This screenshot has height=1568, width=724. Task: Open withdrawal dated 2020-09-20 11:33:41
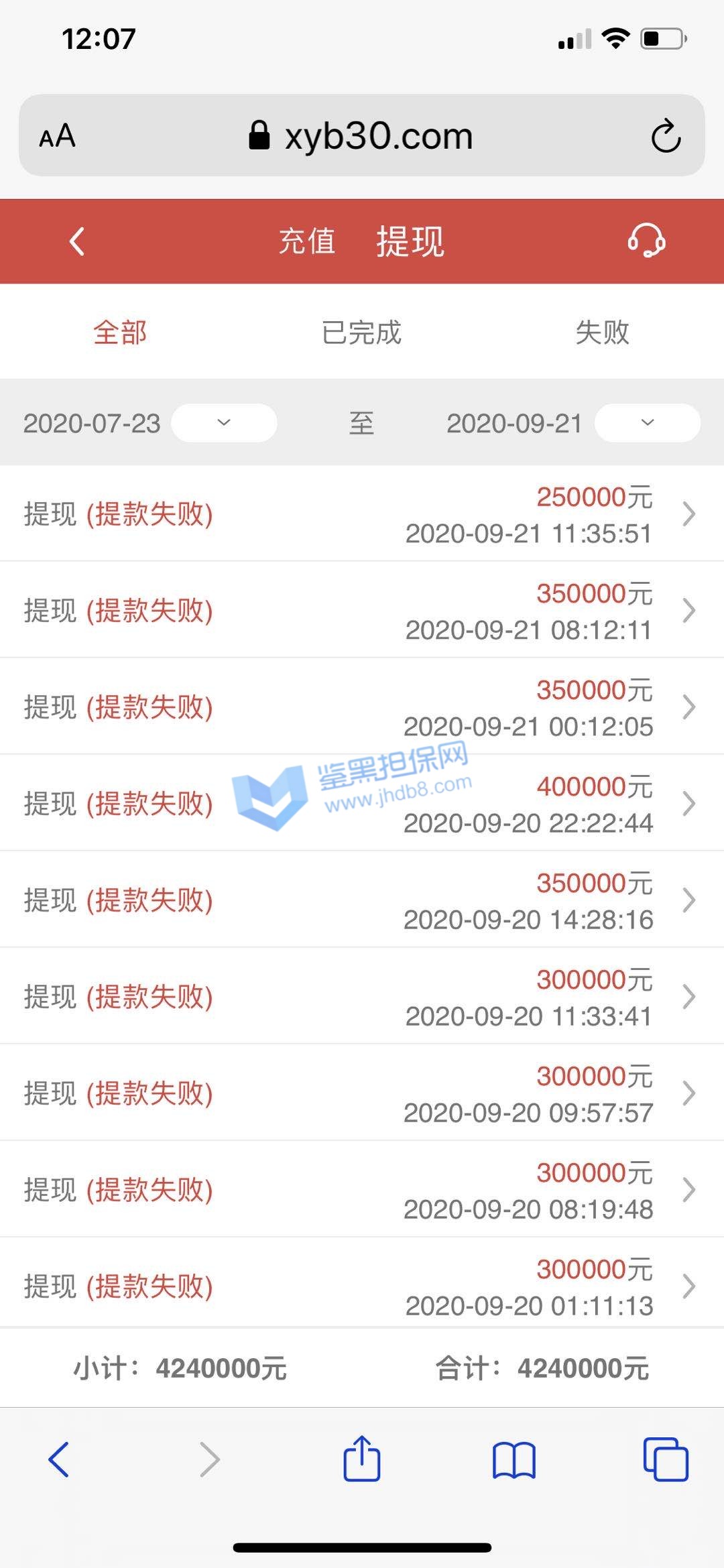coord(362,997)
